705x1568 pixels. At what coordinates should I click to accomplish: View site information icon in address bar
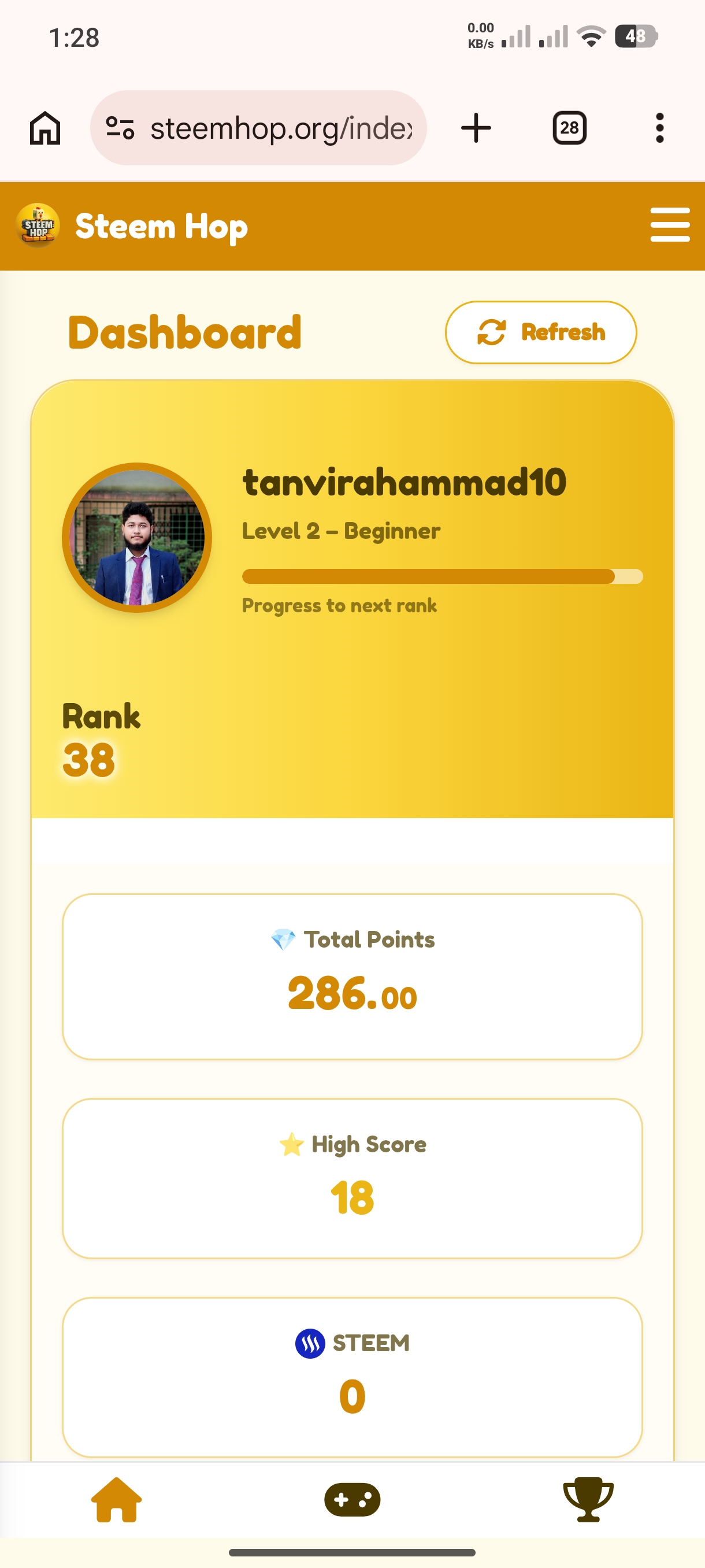(x=120, y=128)
